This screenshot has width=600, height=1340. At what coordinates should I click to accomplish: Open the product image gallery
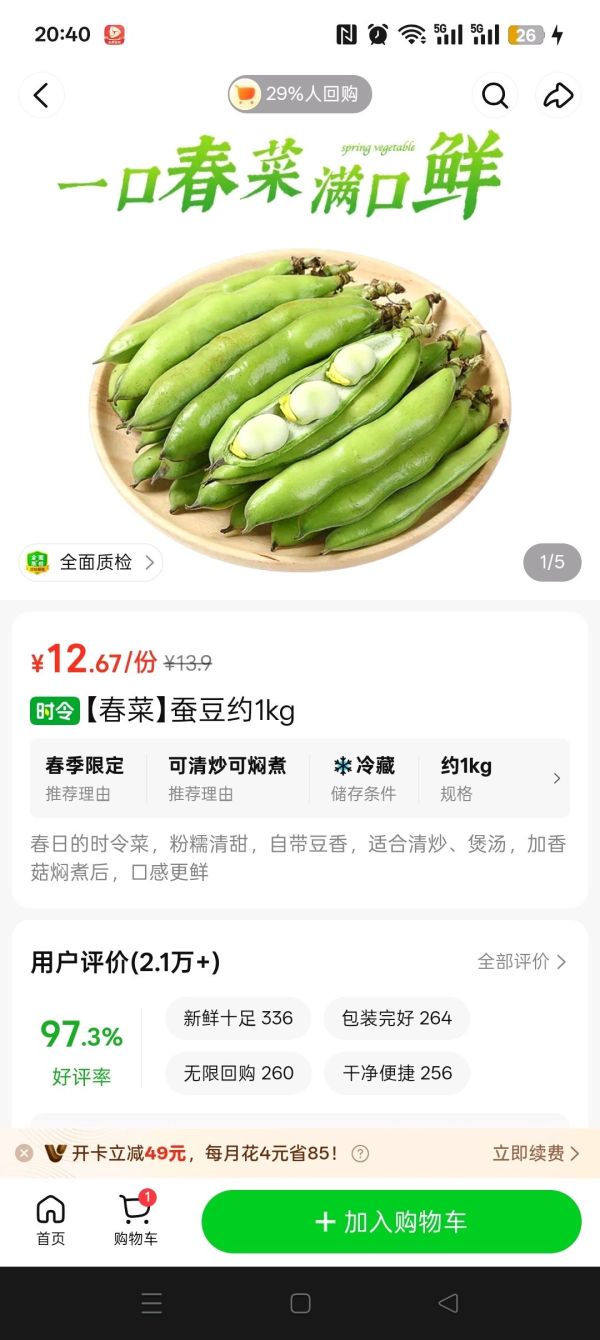tap(300, 400)
